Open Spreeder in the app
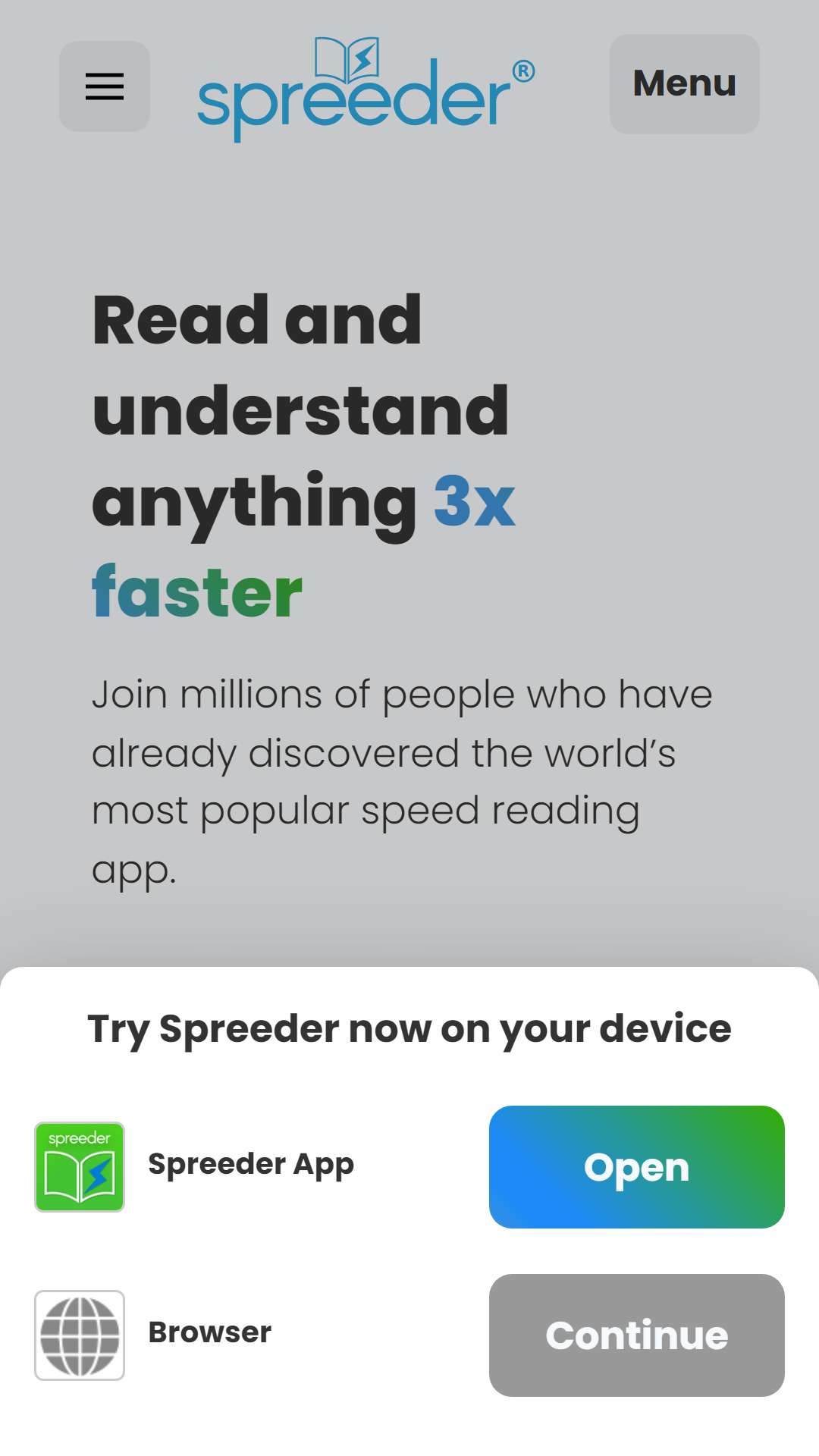This screenshot has width=819, height=1456. (x=636, y=1167)
